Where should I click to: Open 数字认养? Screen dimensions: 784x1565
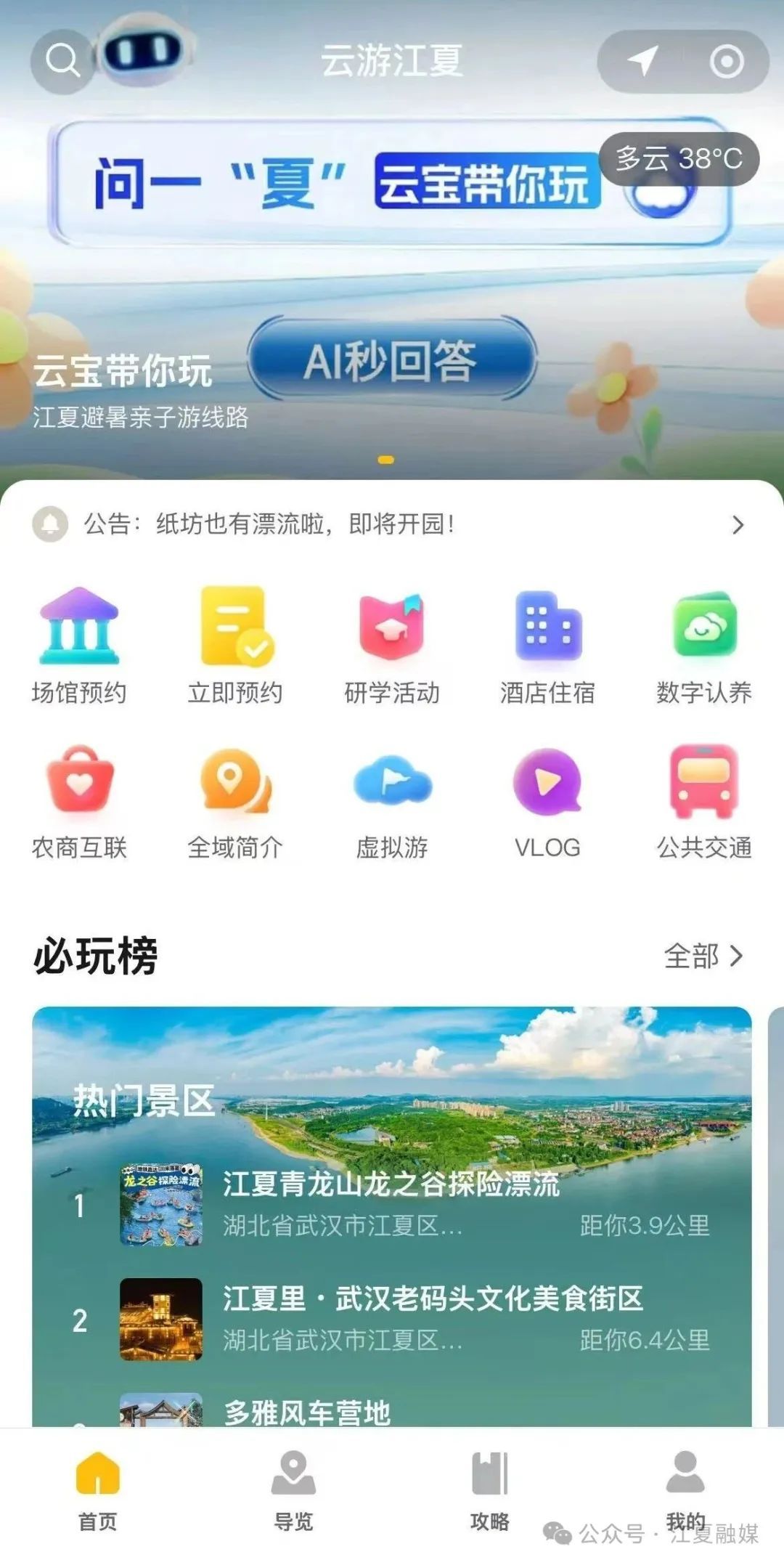703,646
